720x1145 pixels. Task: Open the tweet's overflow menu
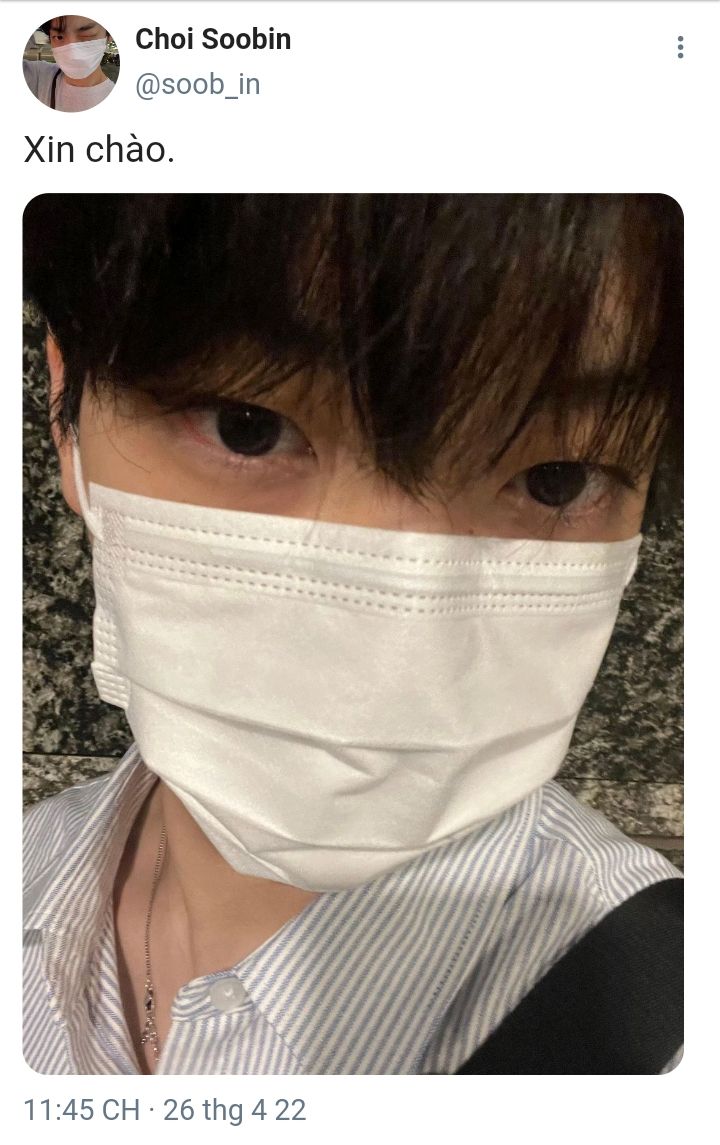click(x=680, y=47)
